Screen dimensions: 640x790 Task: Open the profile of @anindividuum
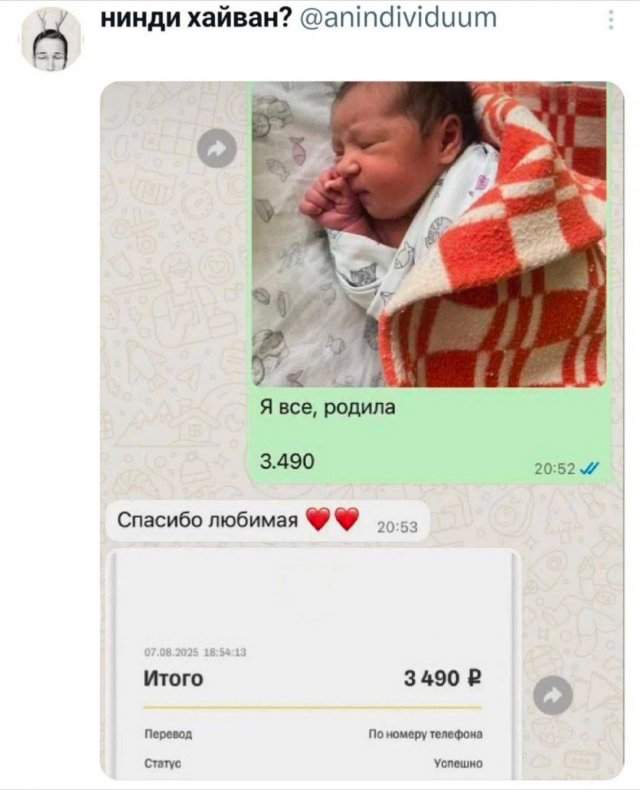[x=396, y=17]
